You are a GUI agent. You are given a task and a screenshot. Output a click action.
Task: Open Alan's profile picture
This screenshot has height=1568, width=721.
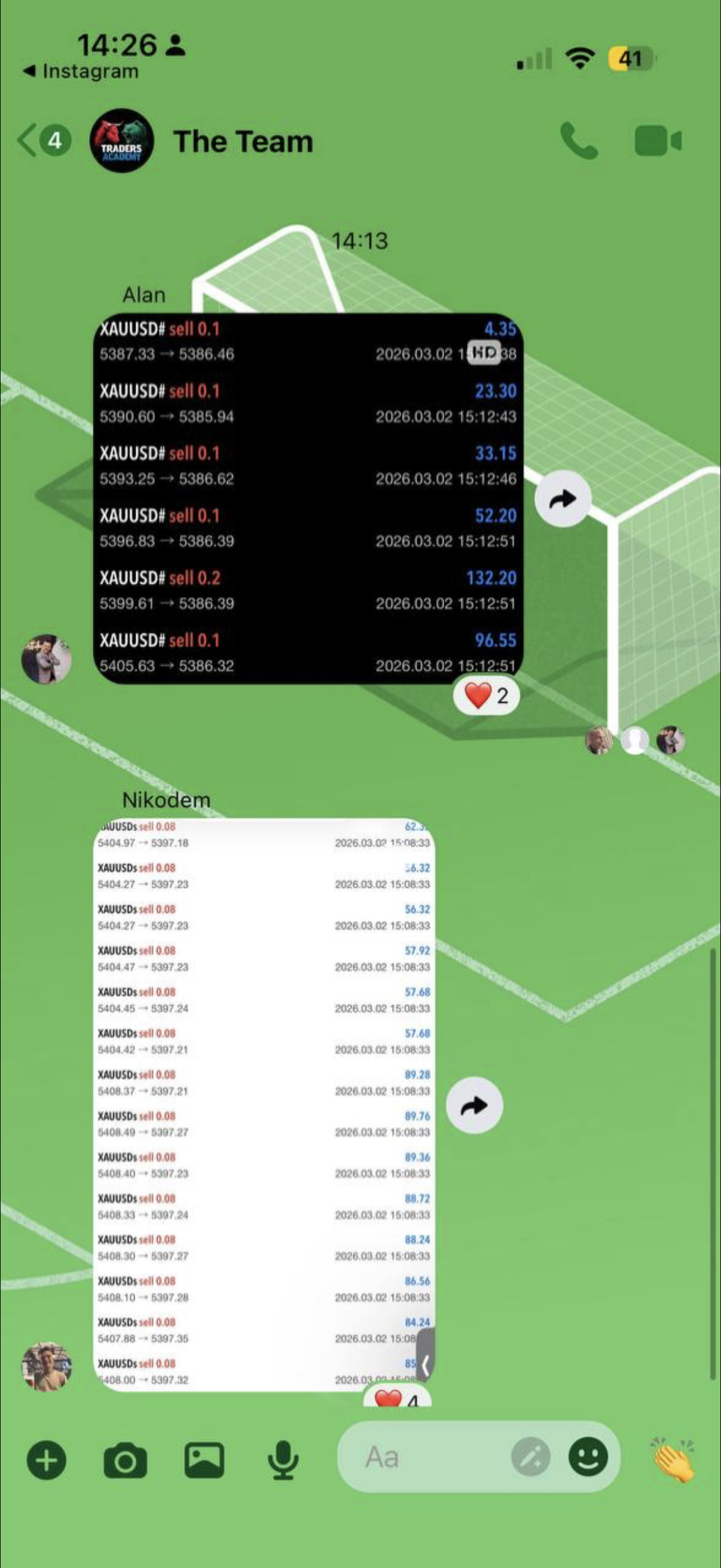46,658
